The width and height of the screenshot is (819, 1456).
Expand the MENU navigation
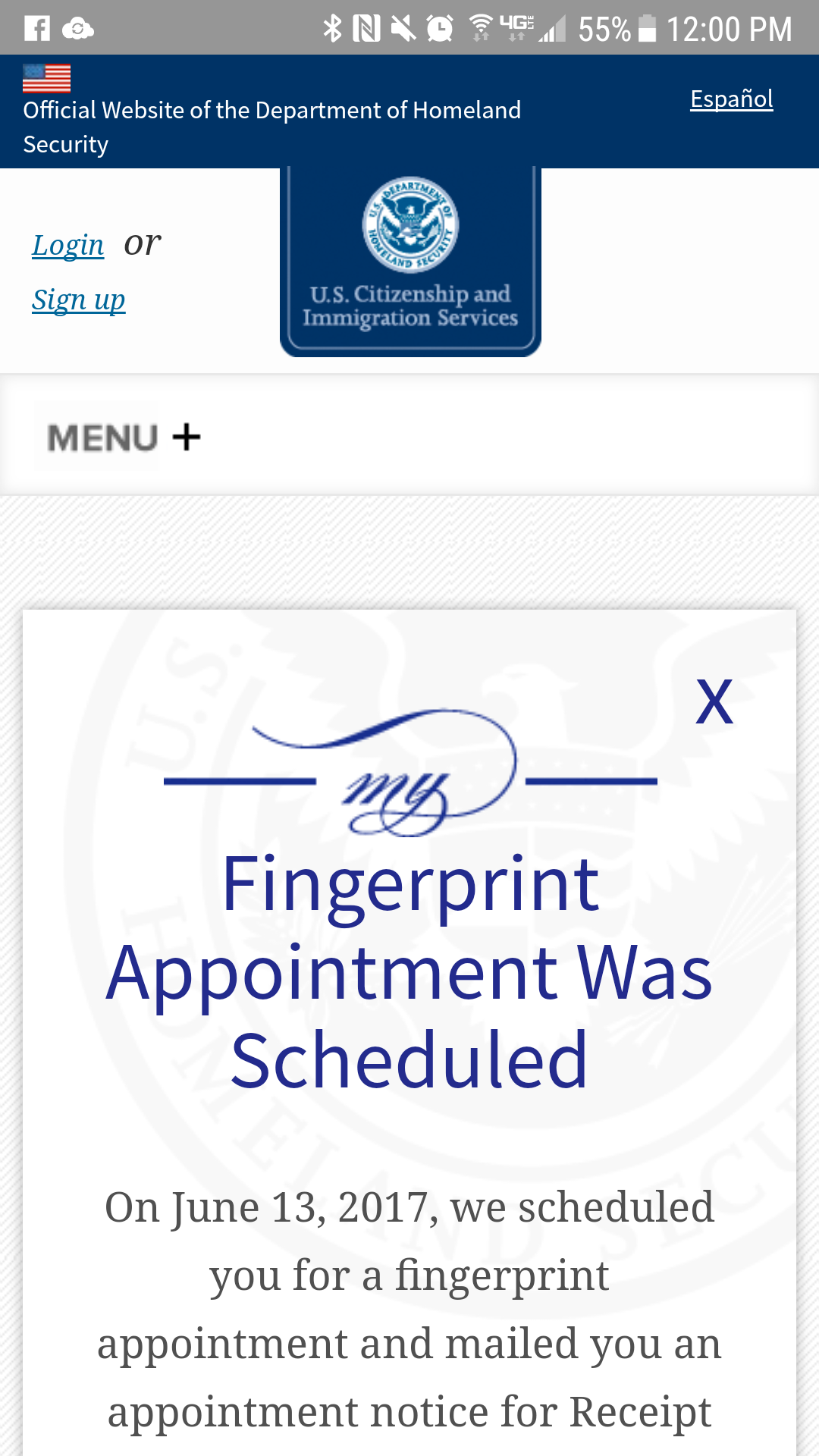[x=123, y=438]
